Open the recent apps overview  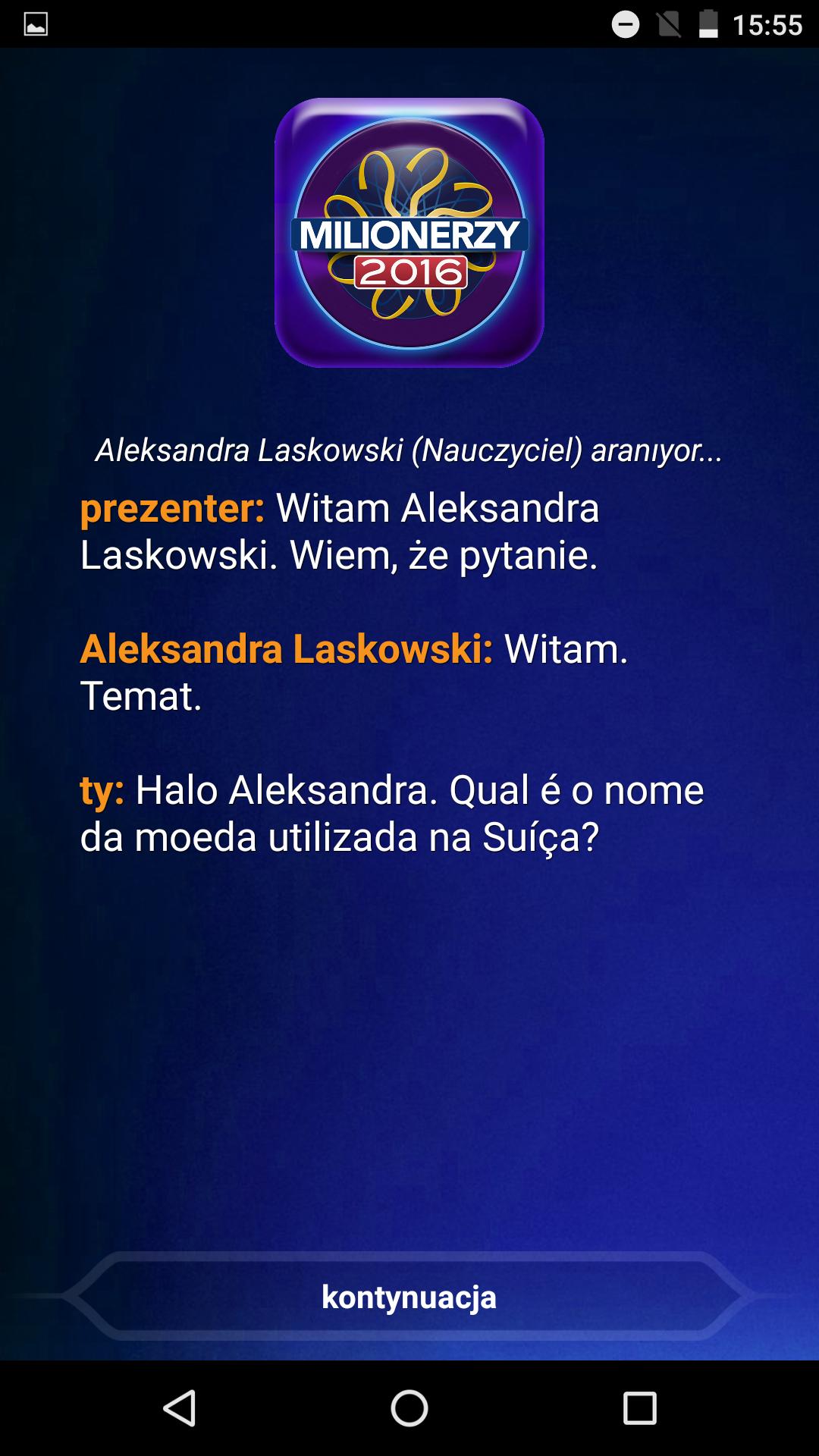click(x=639, y=1408)
